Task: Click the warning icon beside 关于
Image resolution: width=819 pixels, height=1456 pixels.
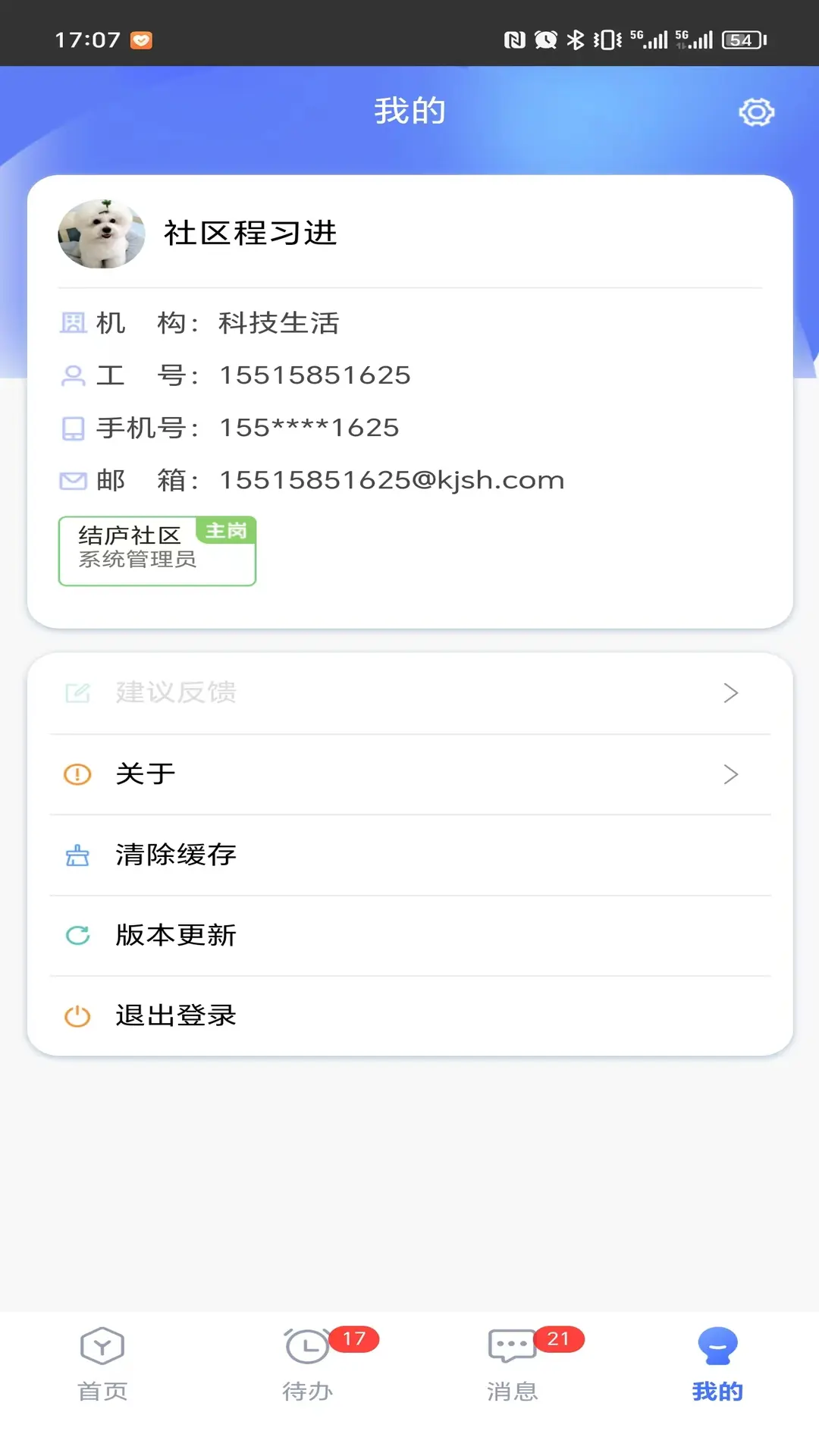Action: pyautogui.click(x=77, y=773)
